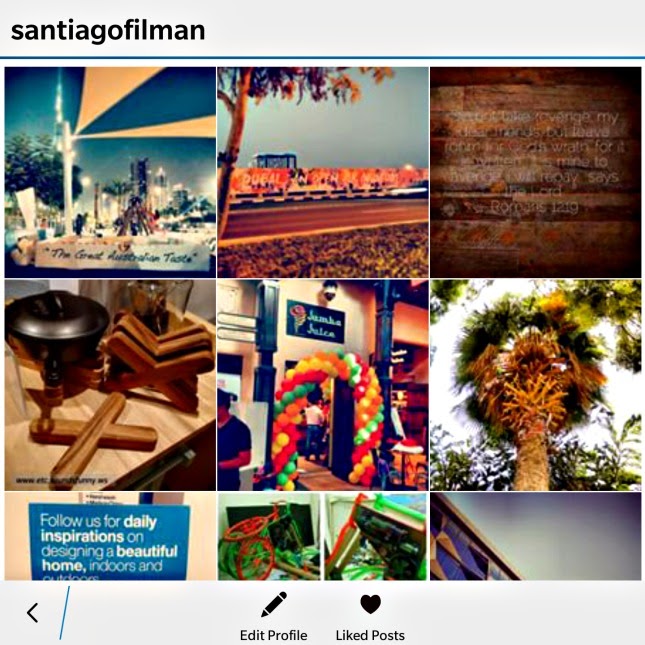
Task: Go back using the bottom arrow
Action: pos(32,613)
